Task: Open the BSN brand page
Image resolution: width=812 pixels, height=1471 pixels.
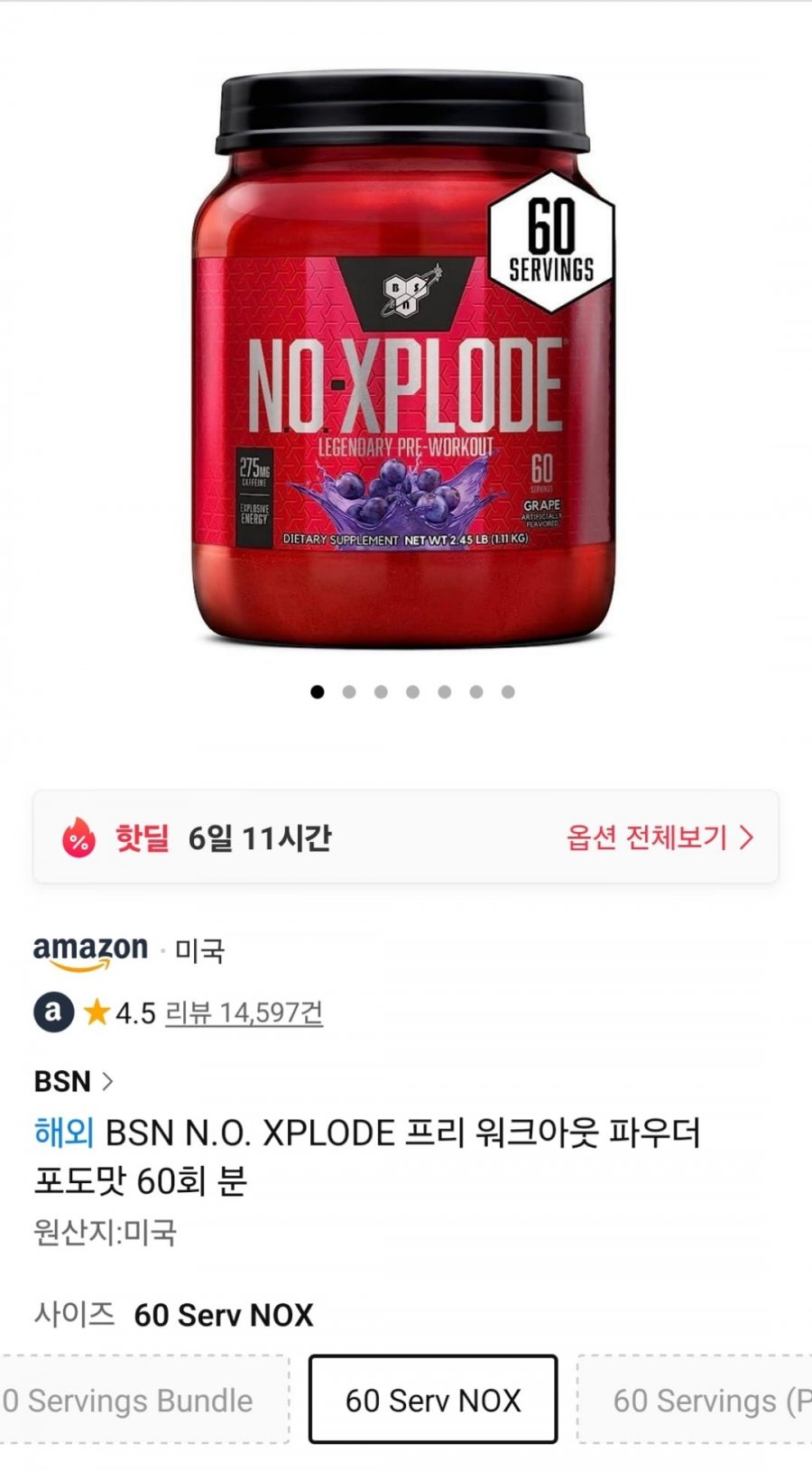Action: click(72, 1080)
